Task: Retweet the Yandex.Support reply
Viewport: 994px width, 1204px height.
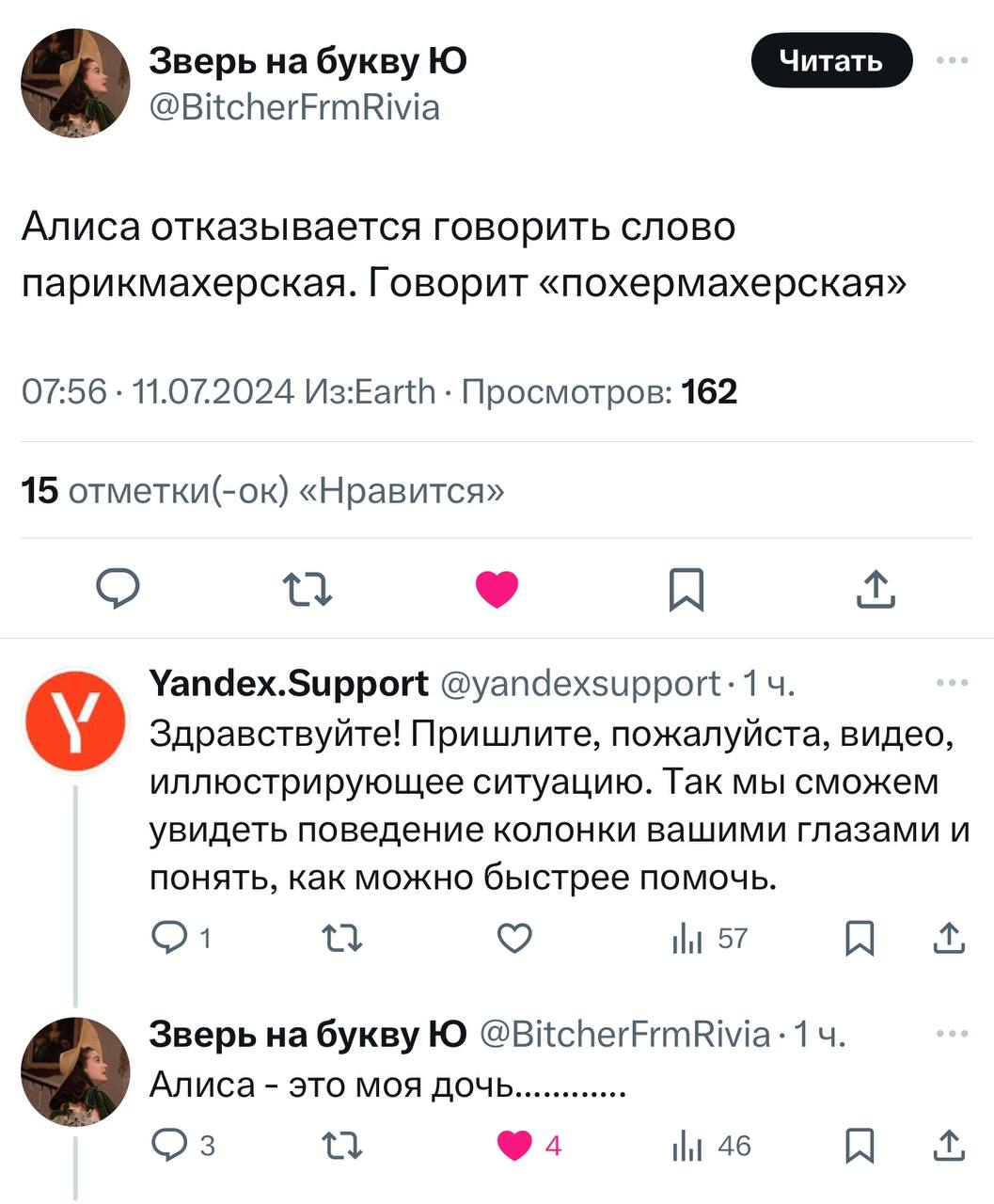Action: [341, 938]
